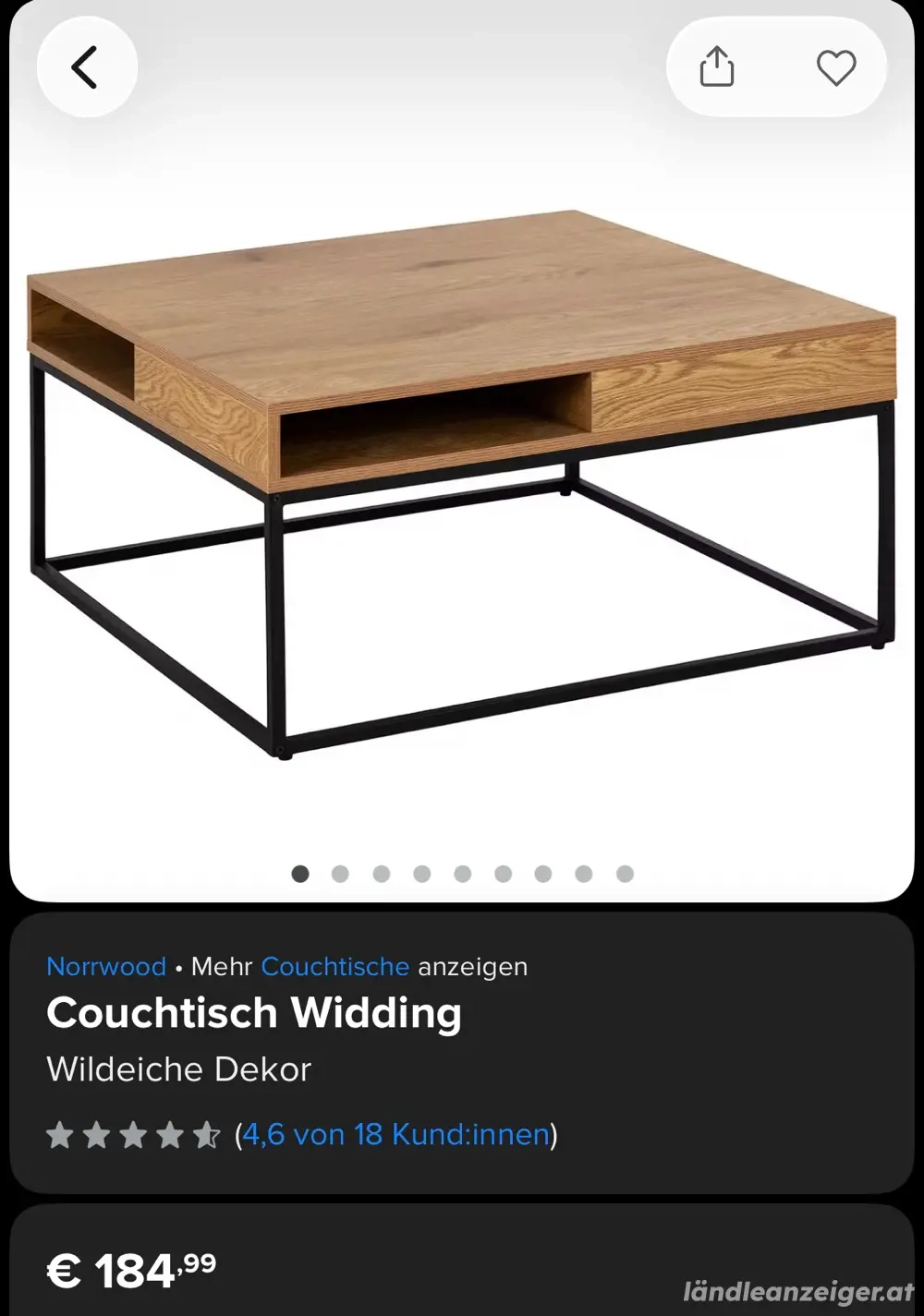The image size is (924, 1316).
Task: Jump to the last image indicator dot
Action: 624,872
